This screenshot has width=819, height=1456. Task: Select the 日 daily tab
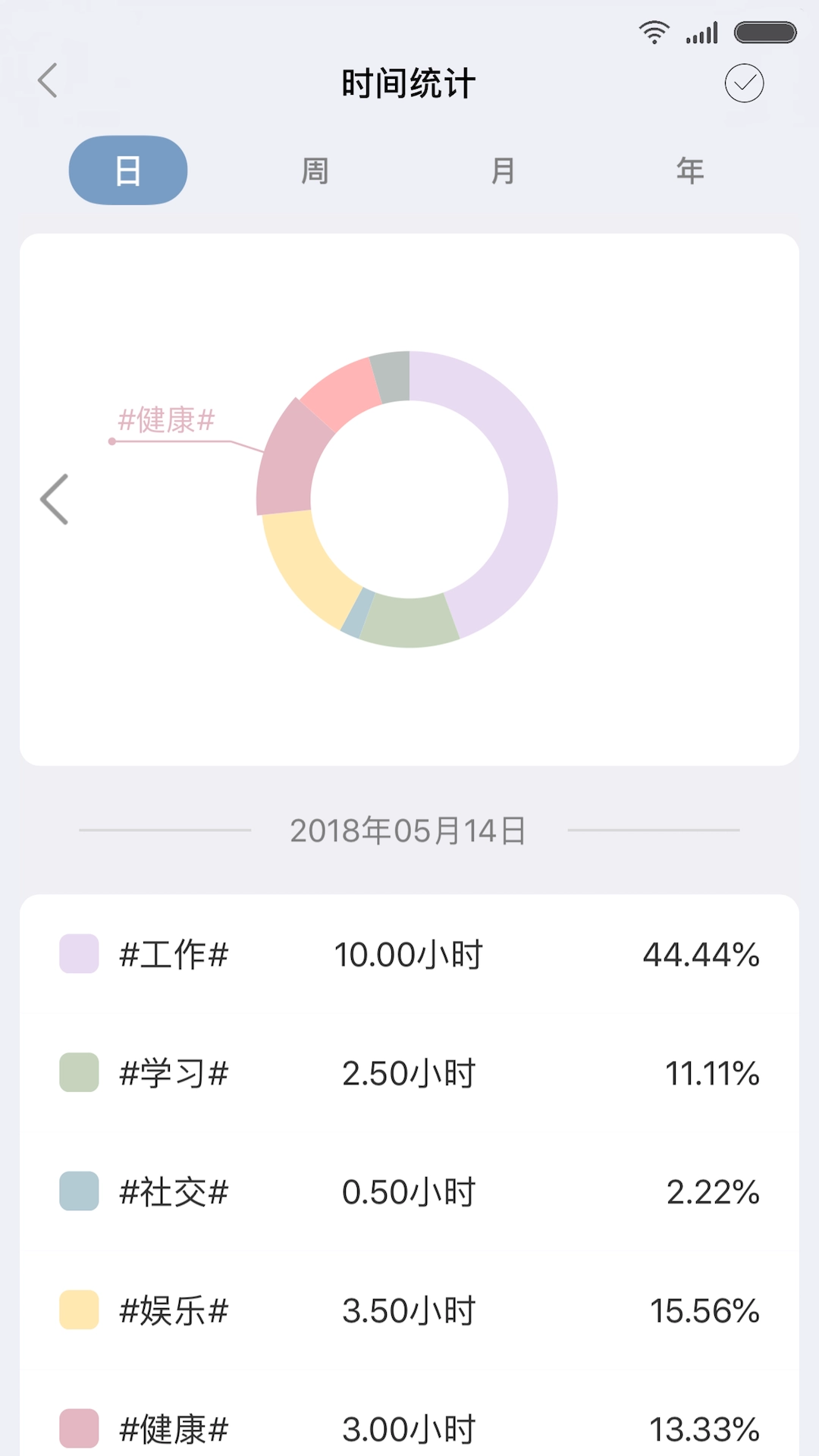tap(128, 171)
